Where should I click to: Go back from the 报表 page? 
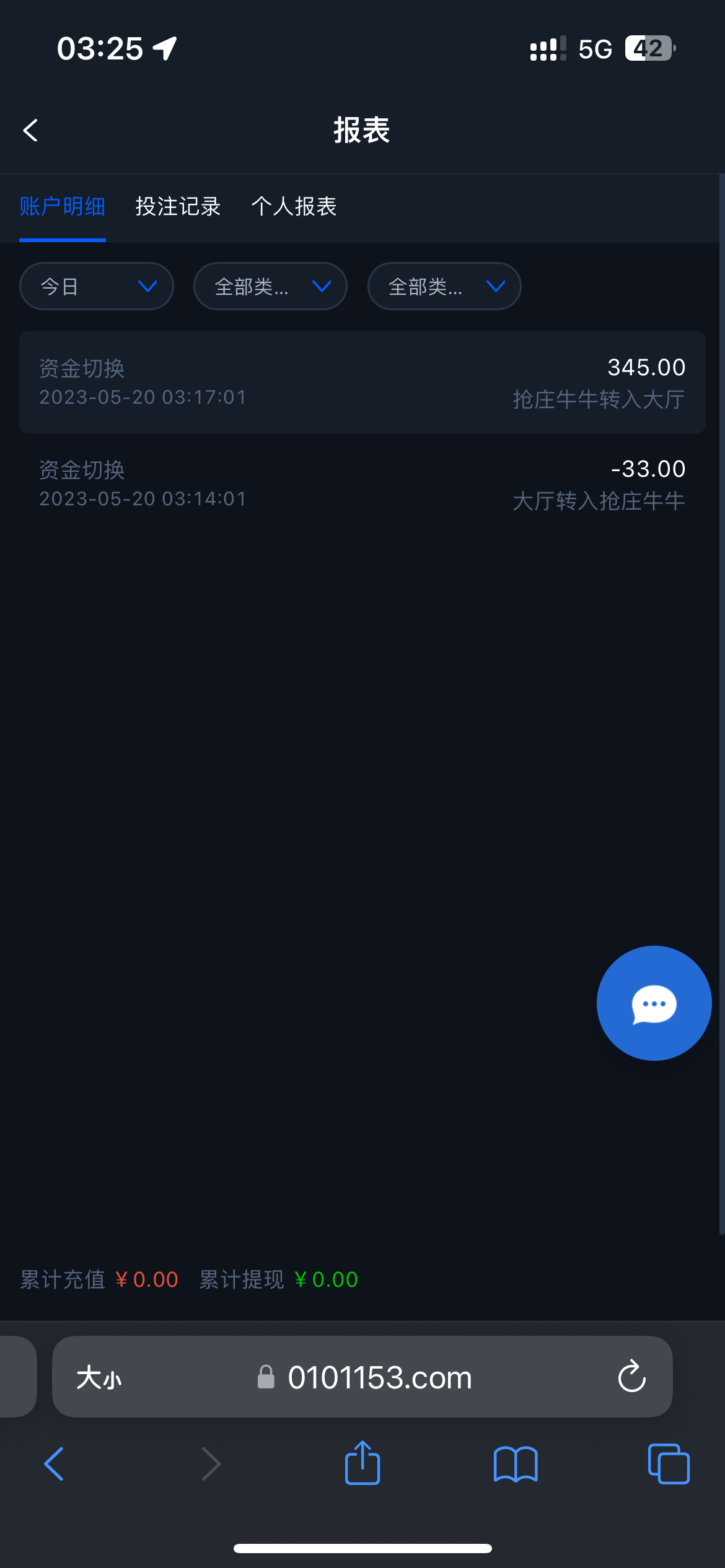(x=30, y=131)
